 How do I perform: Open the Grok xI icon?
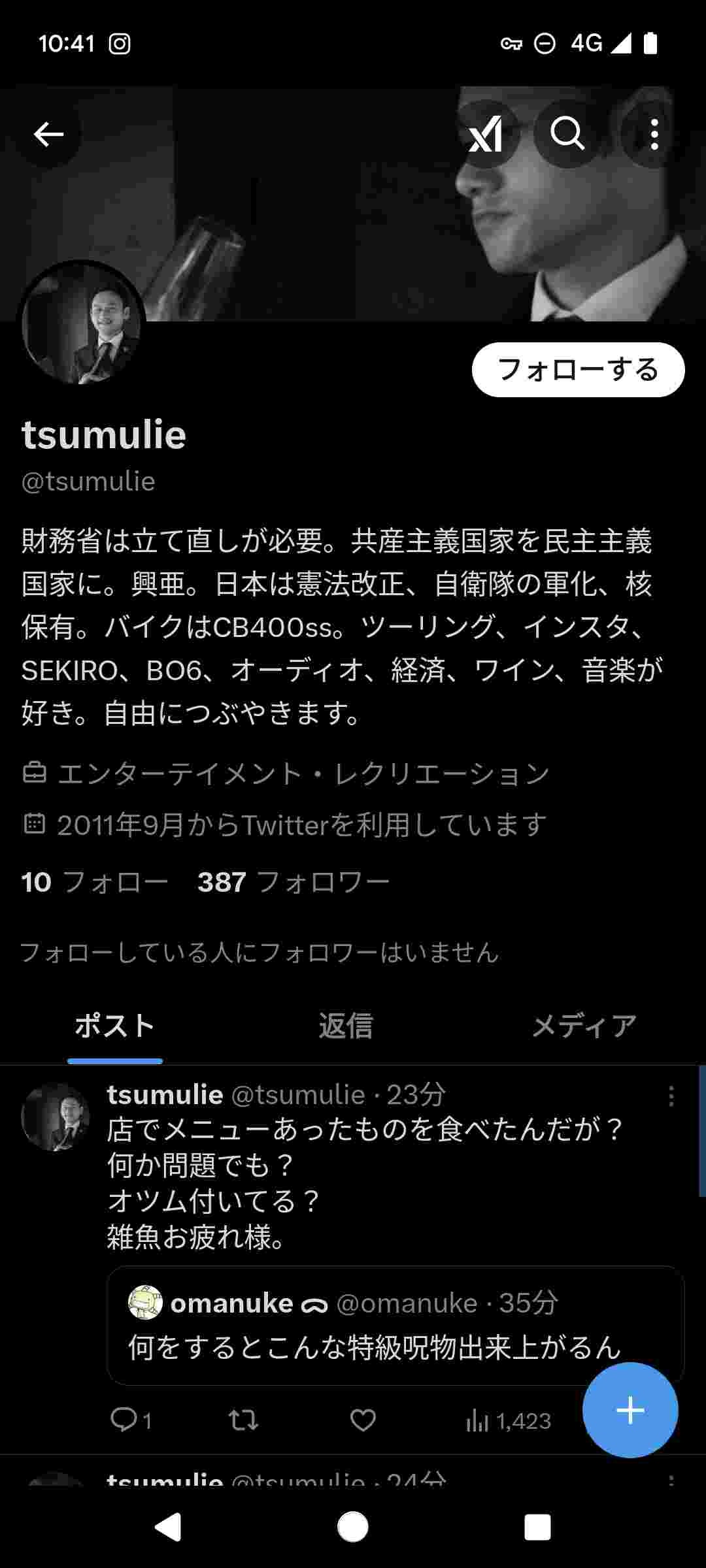tap(486, 135)
